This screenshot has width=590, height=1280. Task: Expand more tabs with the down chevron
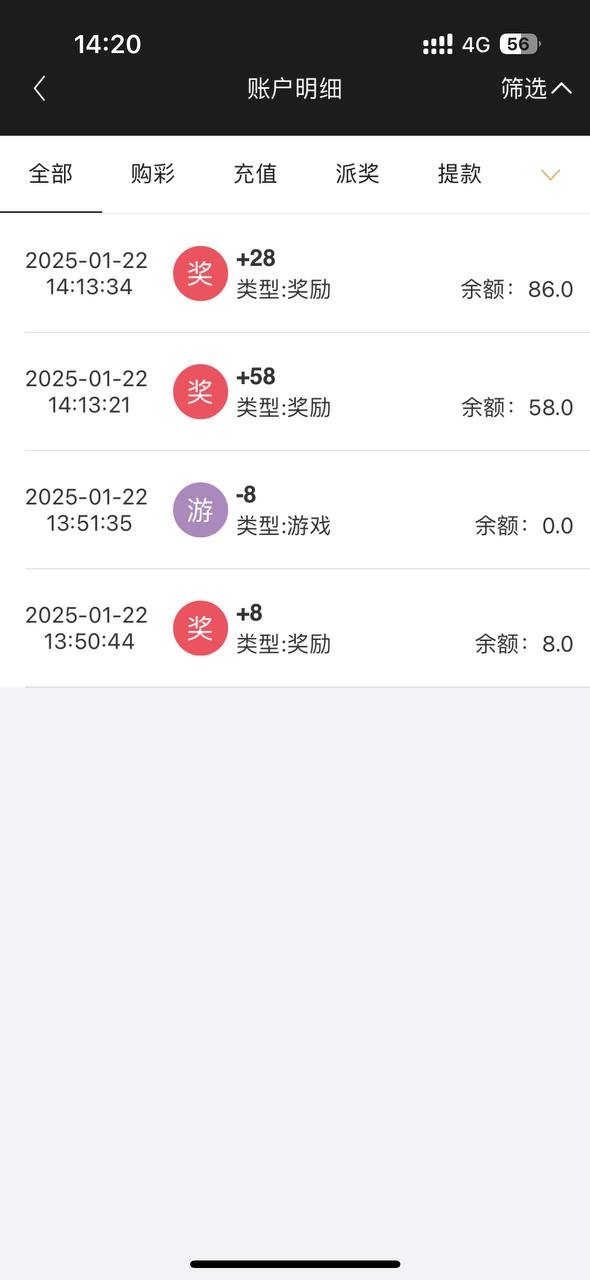[550, 175]
